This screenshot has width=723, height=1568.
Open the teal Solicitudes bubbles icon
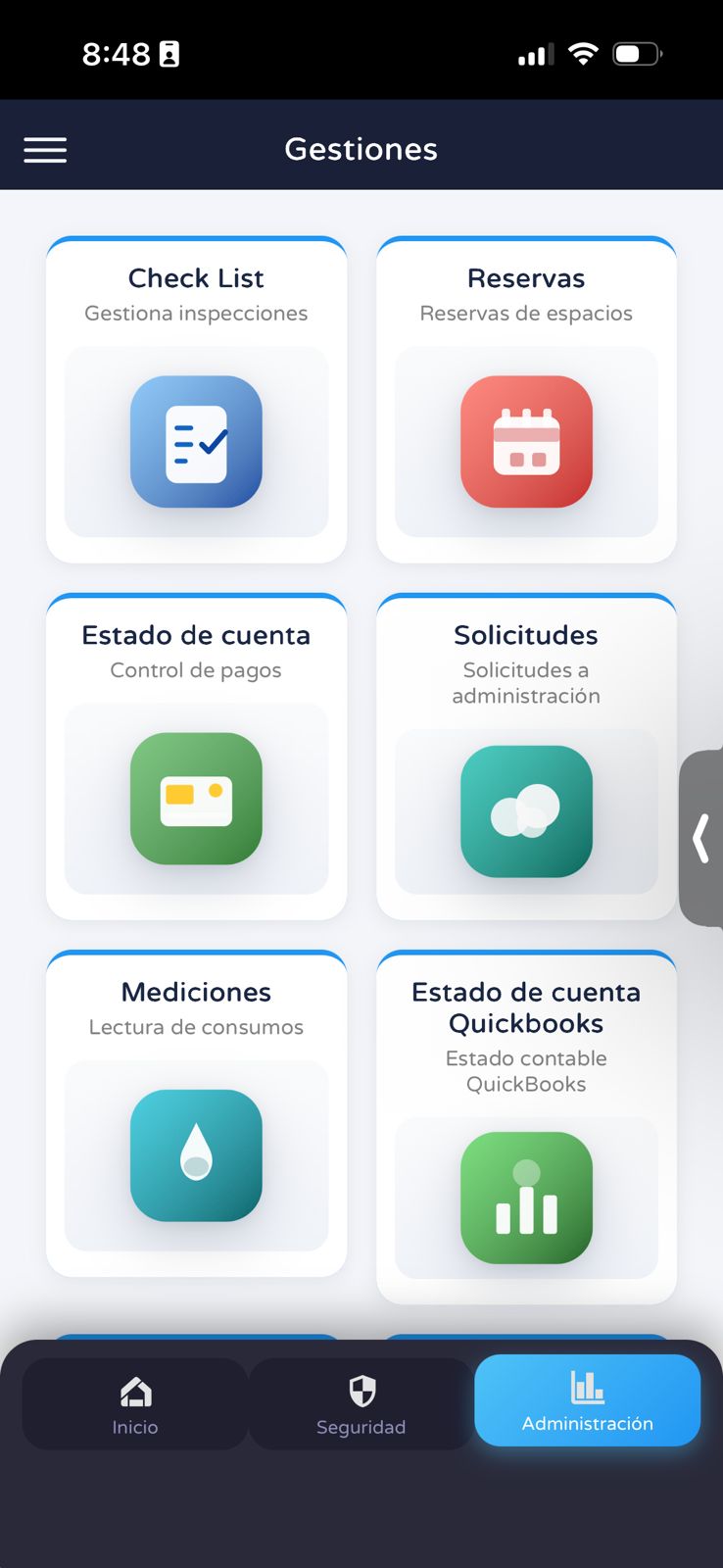[526, 812]
